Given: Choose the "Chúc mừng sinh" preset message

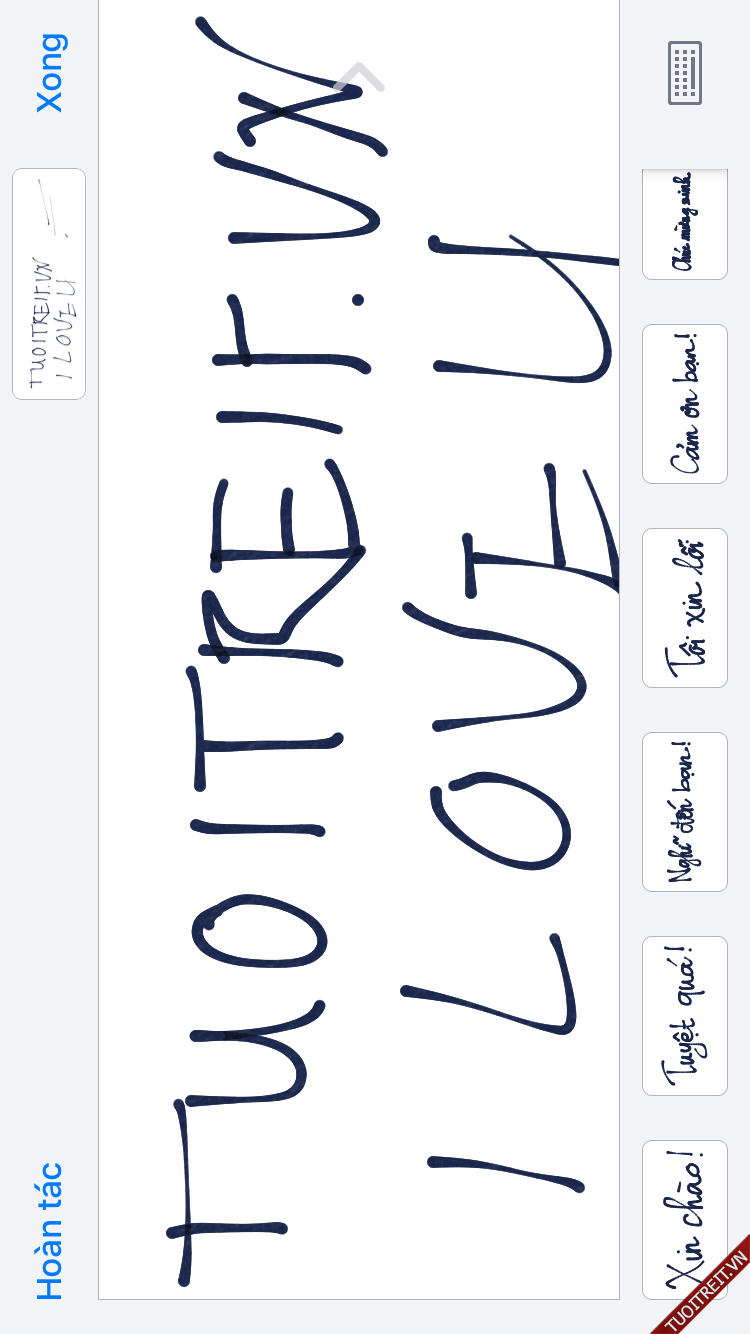Looking at the screenshot, I should coord(684,226).
